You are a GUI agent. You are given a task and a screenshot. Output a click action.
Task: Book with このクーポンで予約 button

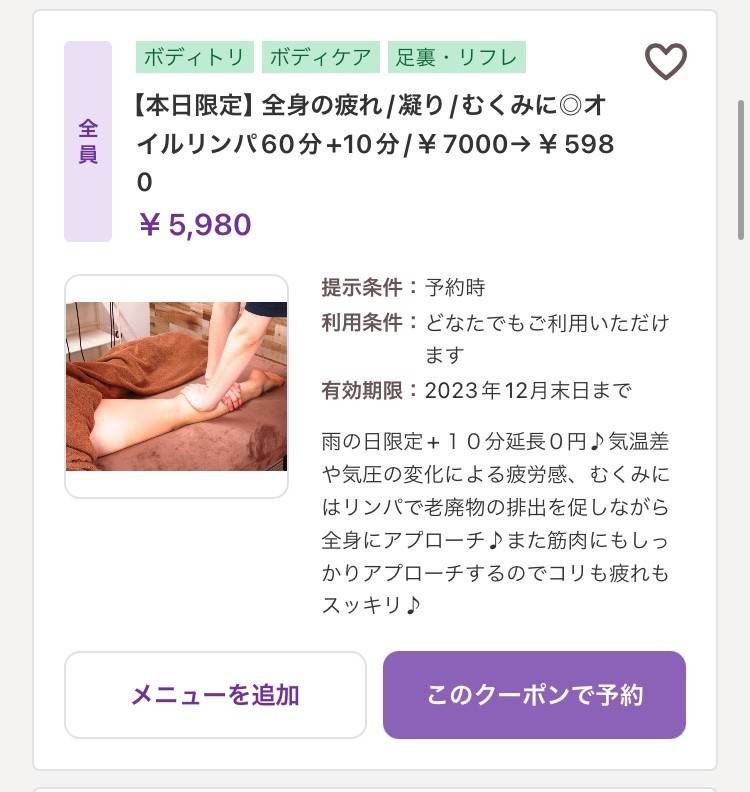[x=534, y=695]
